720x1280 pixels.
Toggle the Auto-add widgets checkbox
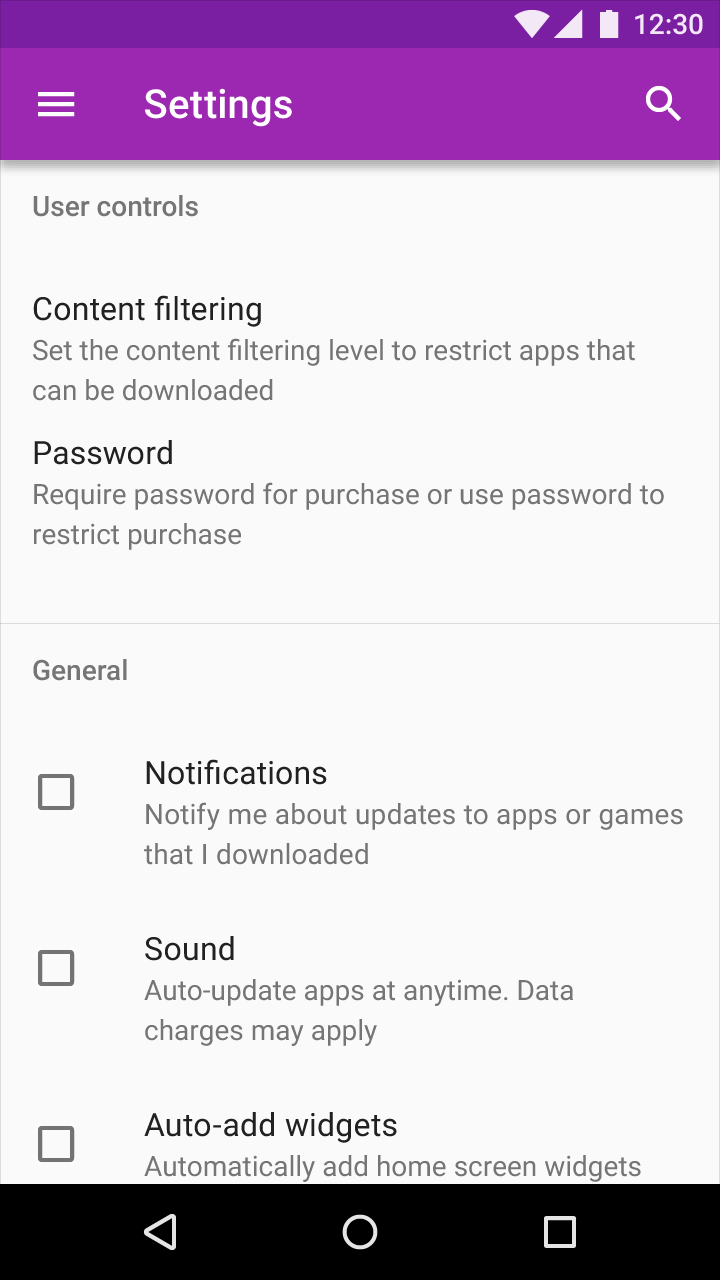click(x=56, y=1144)
